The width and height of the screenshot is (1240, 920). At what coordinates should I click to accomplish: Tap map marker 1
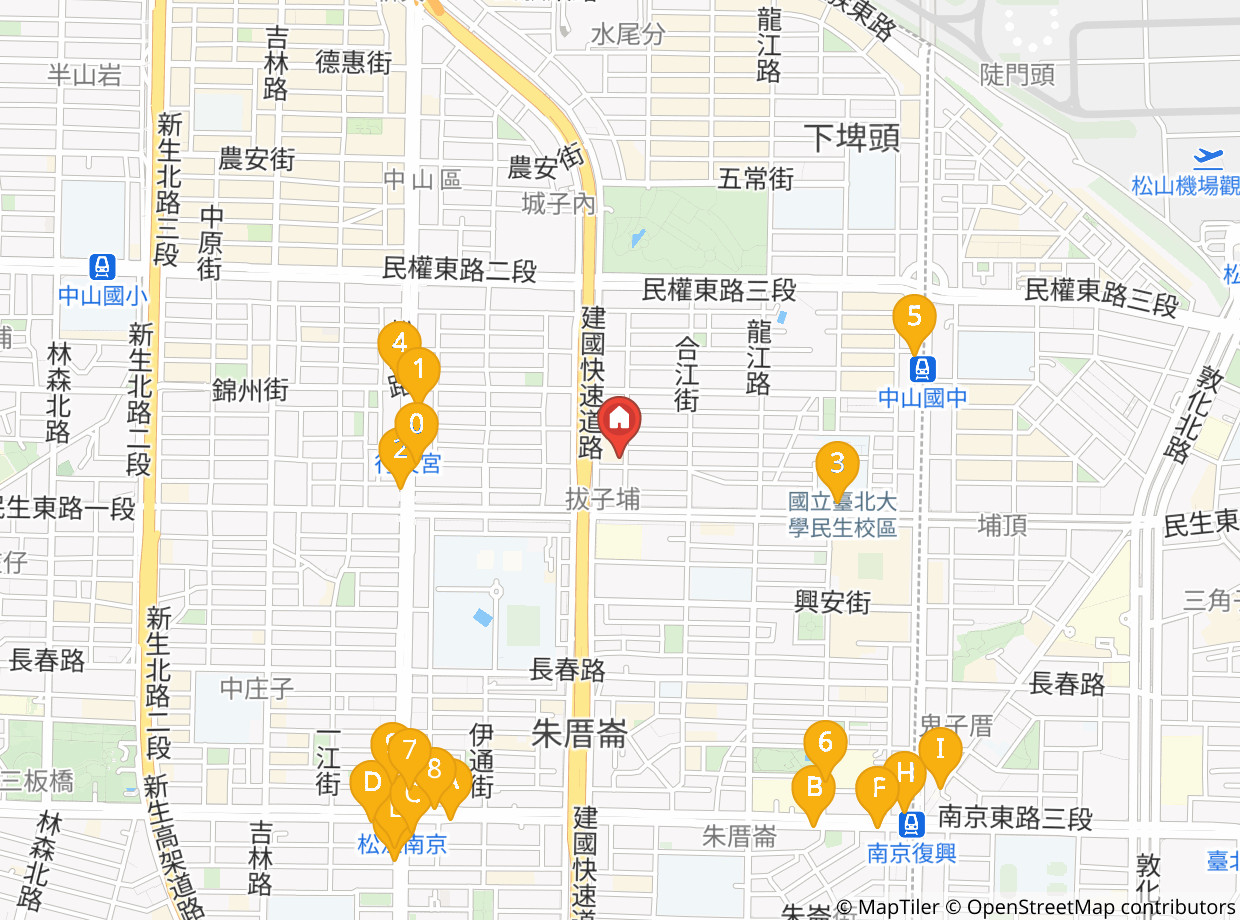coord(421,369)
